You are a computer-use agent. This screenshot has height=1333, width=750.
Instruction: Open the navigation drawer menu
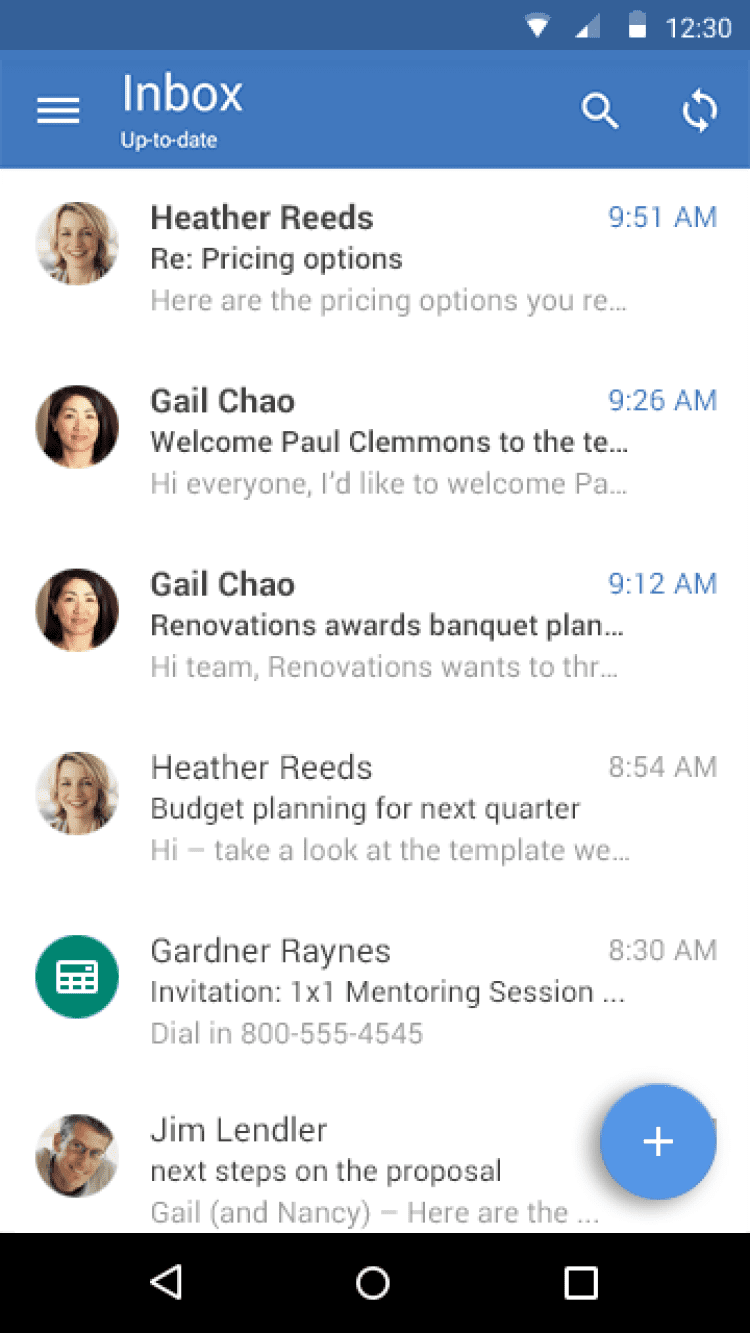coord(58,110)
